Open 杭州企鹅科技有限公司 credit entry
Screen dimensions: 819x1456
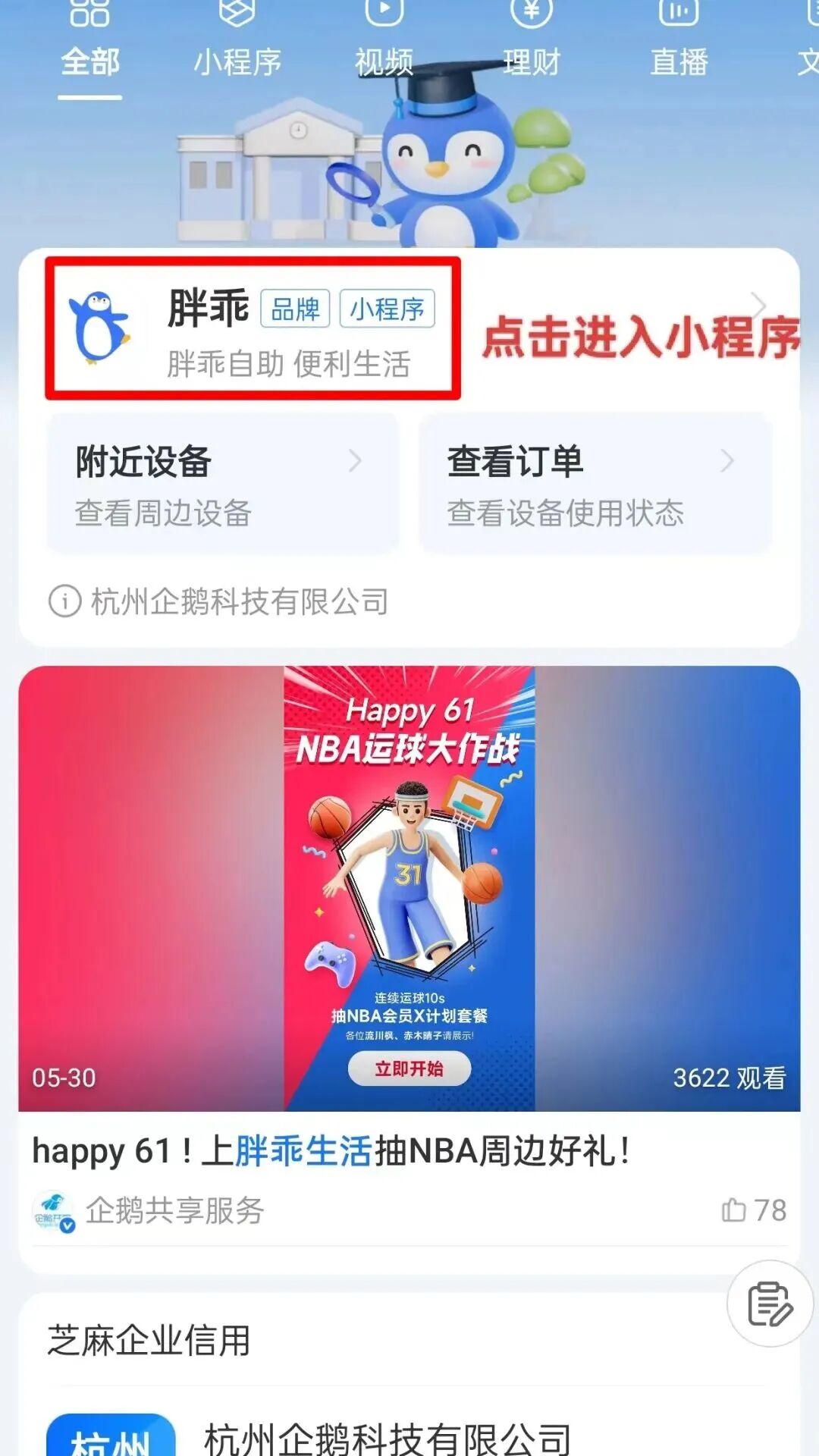[x=387, y=1437]
